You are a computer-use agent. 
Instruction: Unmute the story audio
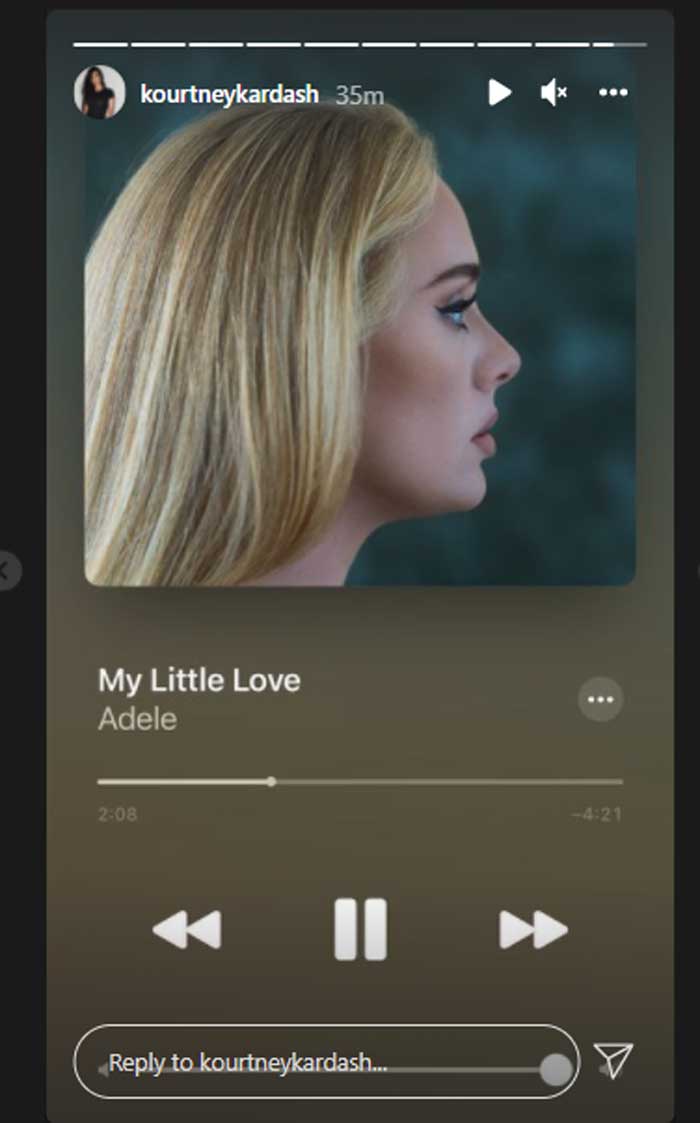pos(554,93)
